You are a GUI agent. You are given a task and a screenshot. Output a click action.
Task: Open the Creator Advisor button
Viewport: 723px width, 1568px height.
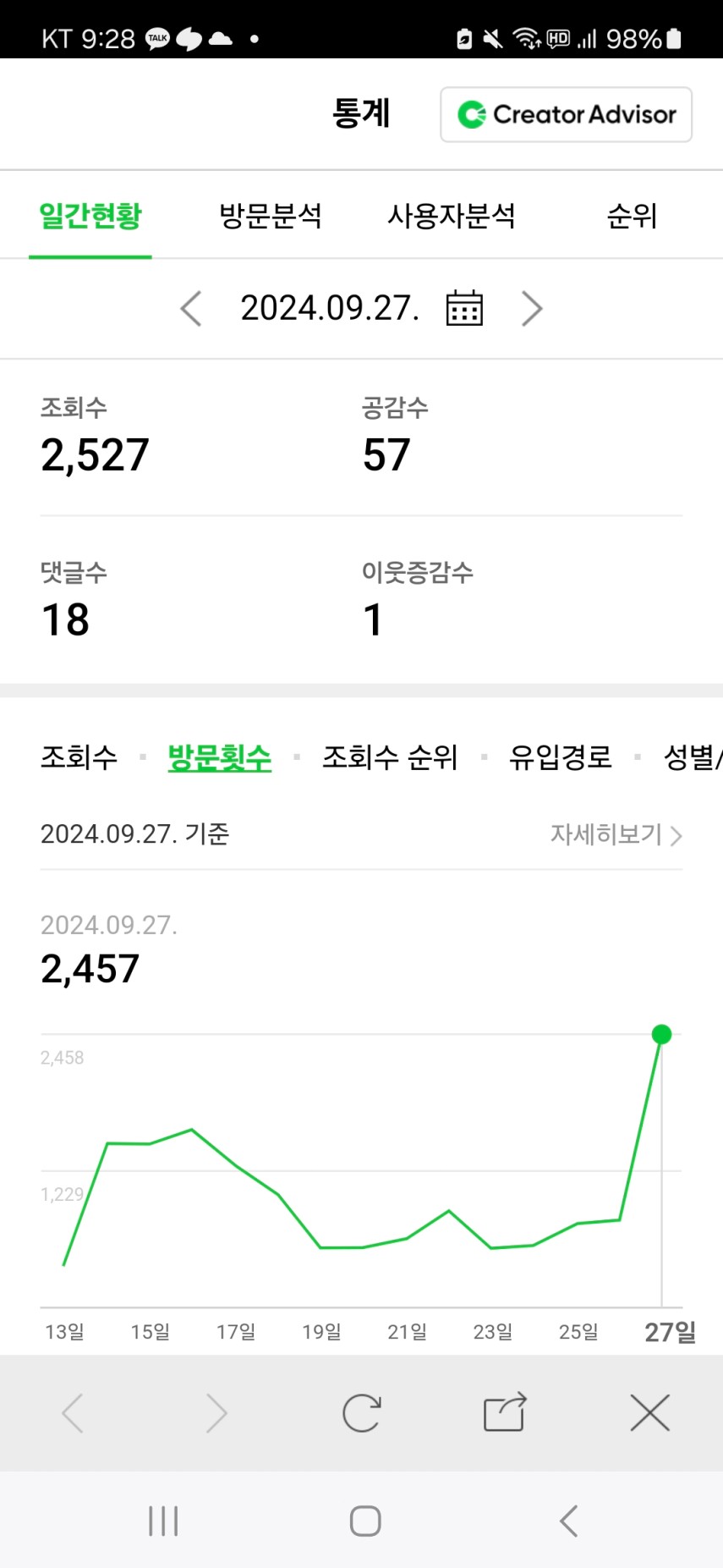[x=566, y=114]
